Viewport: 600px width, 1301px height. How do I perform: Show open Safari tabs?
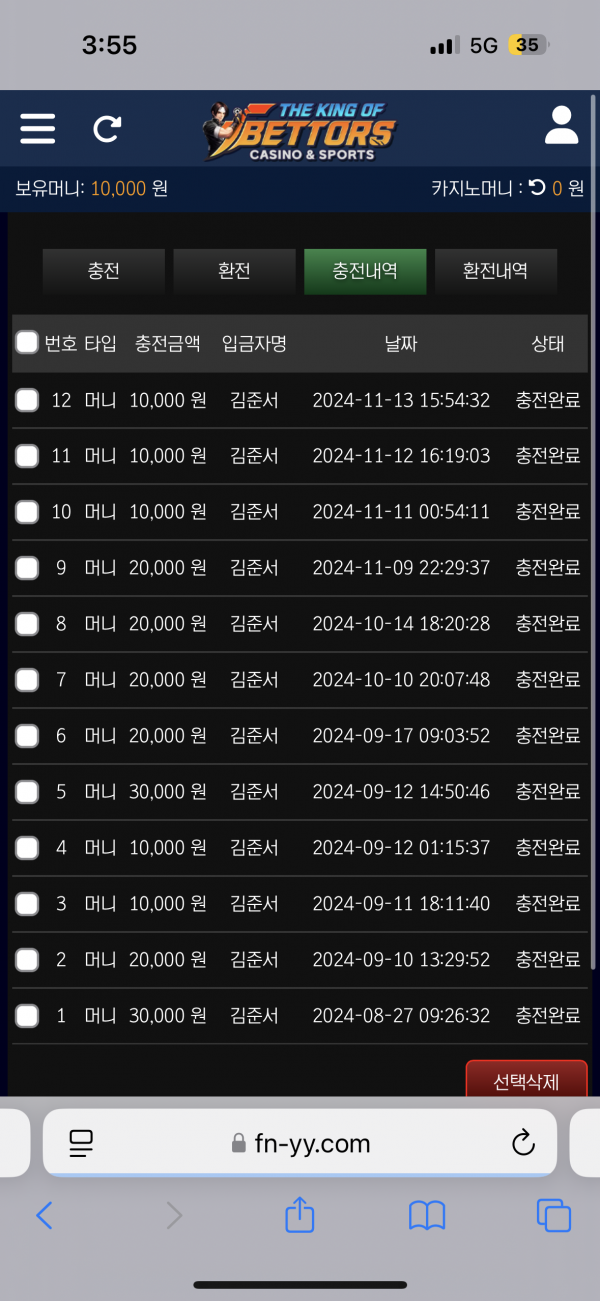click(553, 1215)
